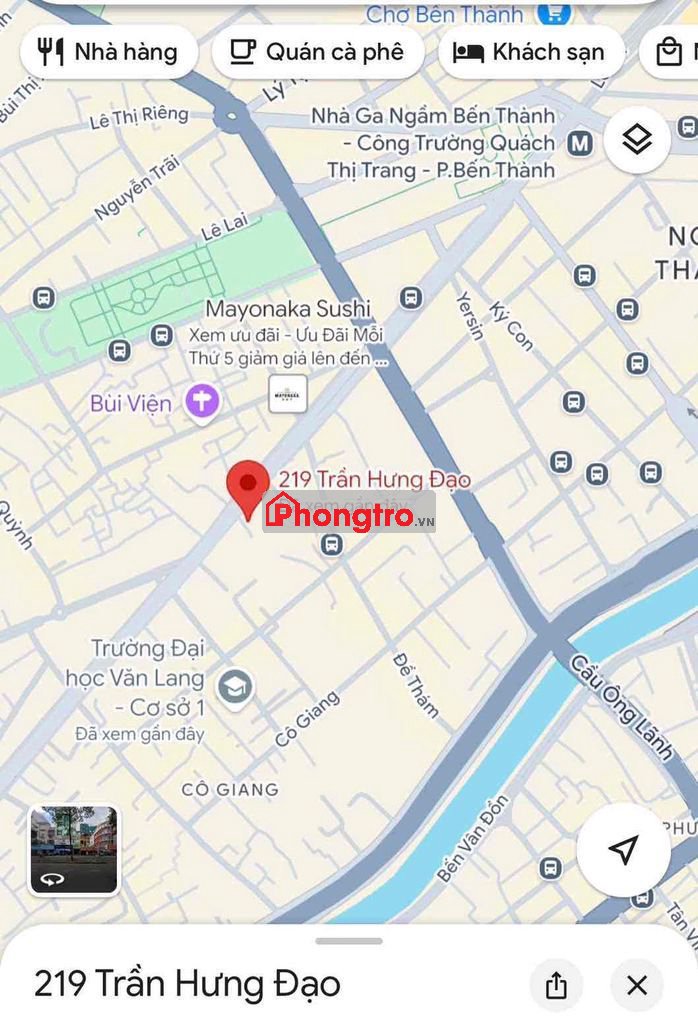Open the Chợ Bến Thành shopping marker
Viewport: 698px width, 1024px height.
click(553, 13)
